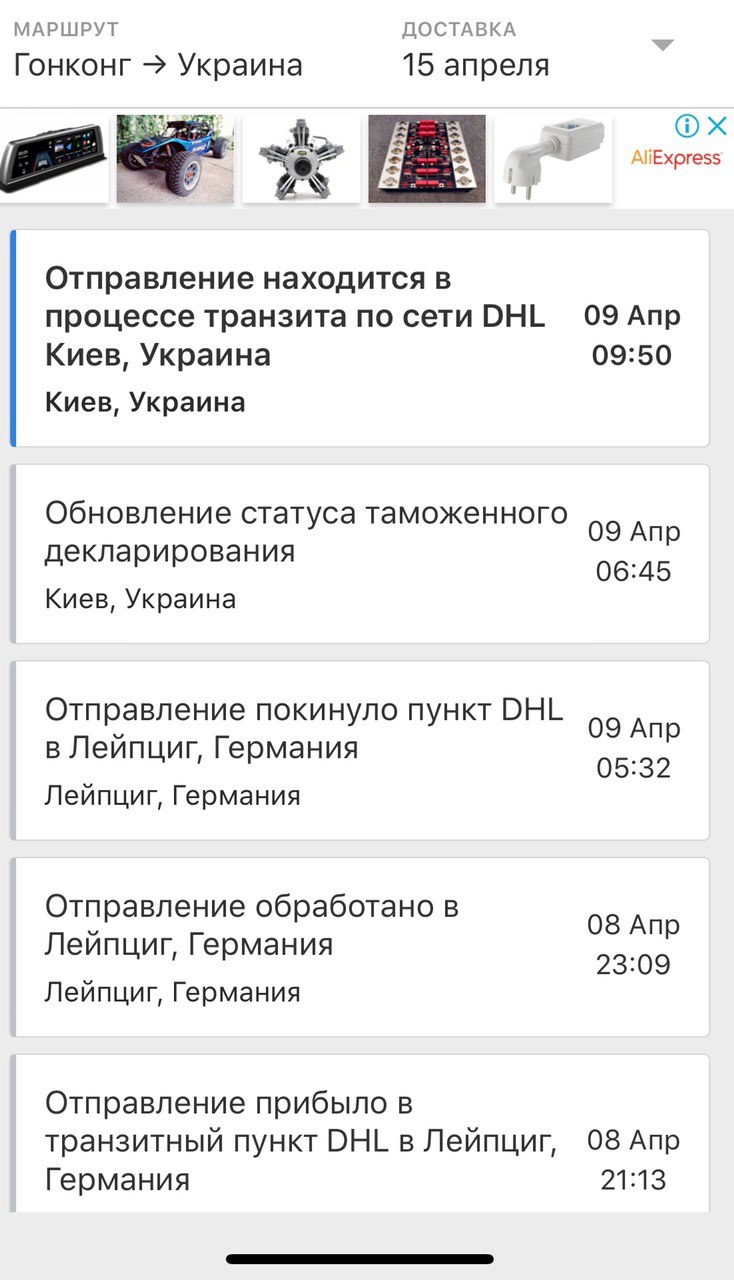
Task: Open the ad info icon
Action: tap(686, 125)
